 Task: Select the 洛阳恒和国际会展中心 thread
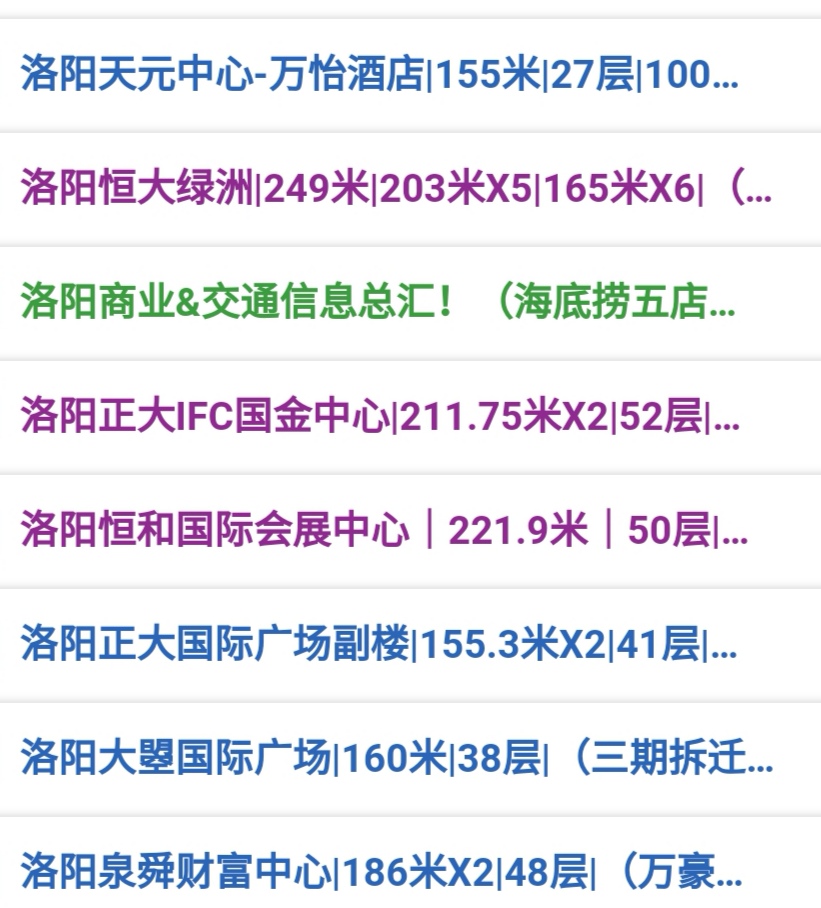tap(384, 530)
